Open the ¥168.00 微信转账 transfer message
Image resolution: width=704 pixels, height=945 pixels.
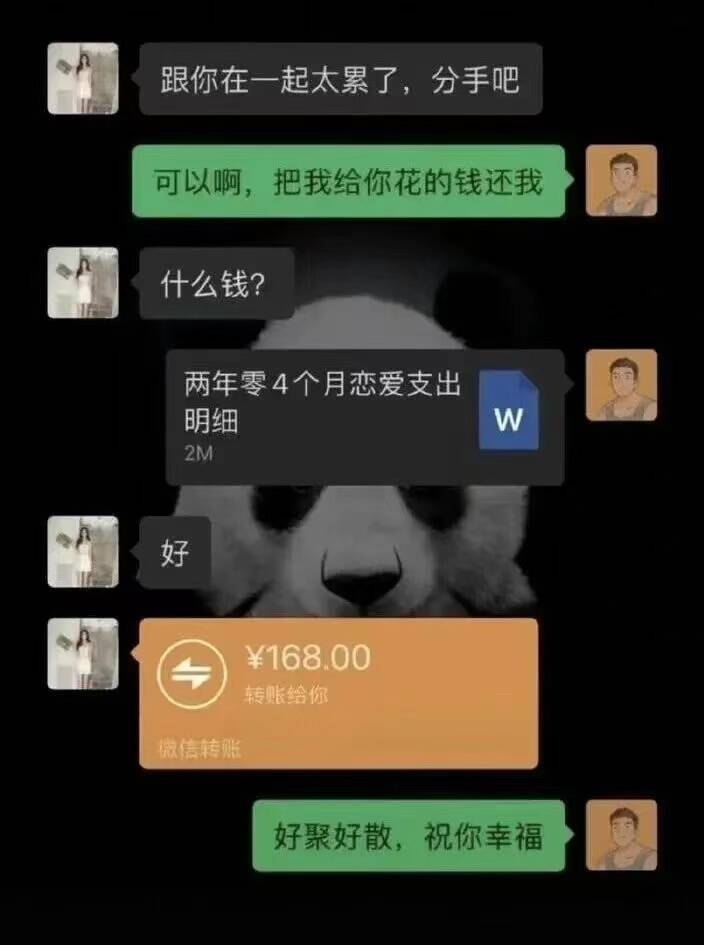tap(338, 692)
